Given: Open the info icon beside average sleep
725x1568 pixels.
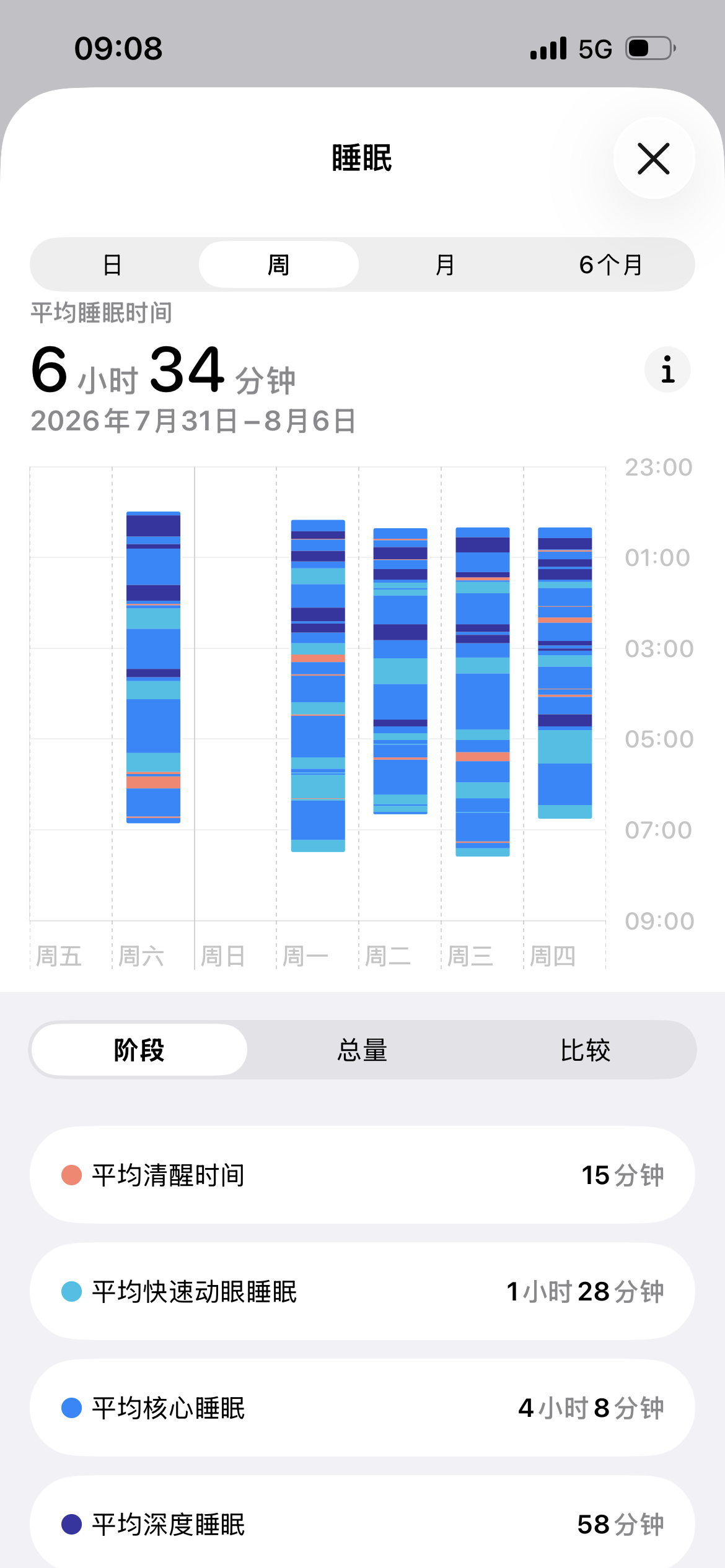Looking at the screenshot, I should pos(667,370).
